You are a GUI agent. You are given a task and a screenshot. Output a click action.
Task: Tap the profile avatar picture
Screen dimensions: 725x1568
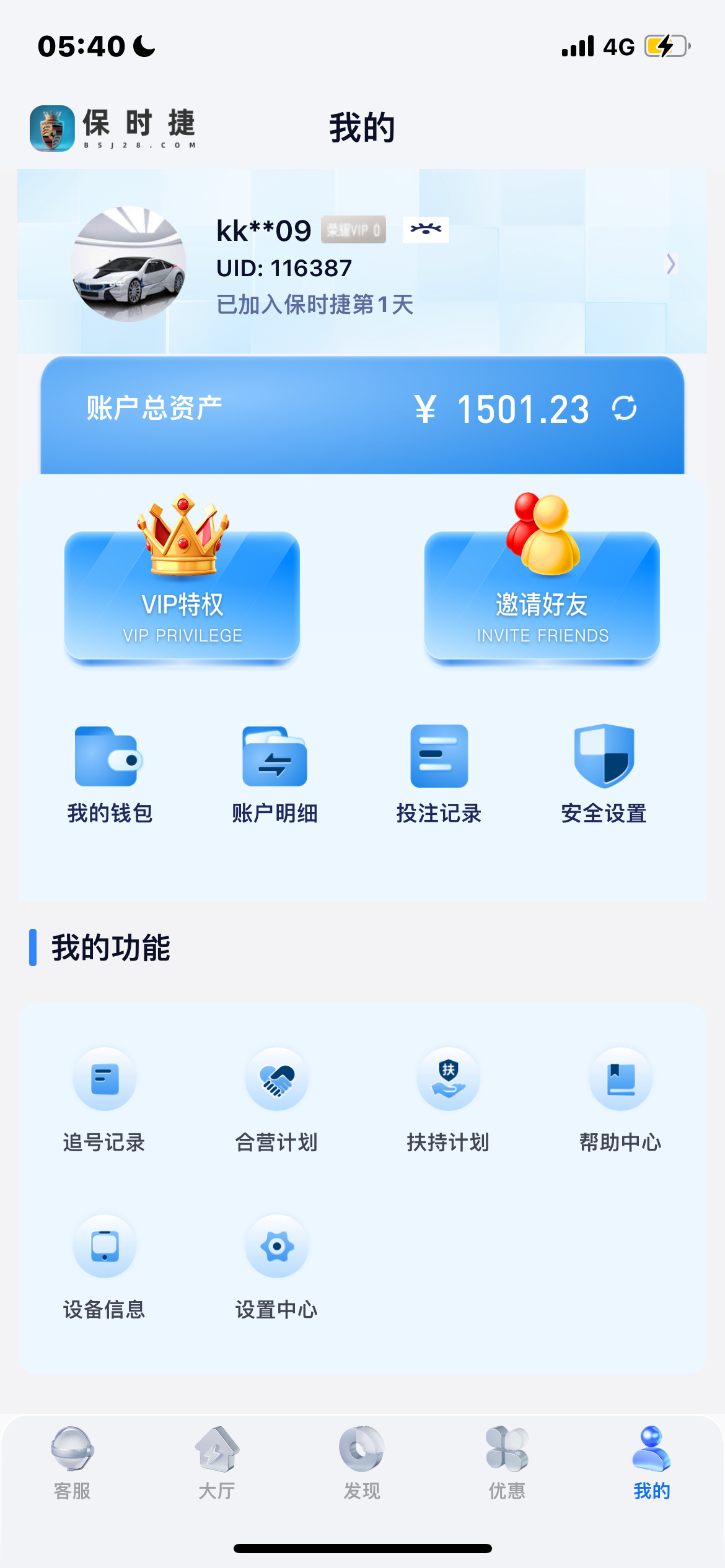pyautogui.click(x=129, y=264)
